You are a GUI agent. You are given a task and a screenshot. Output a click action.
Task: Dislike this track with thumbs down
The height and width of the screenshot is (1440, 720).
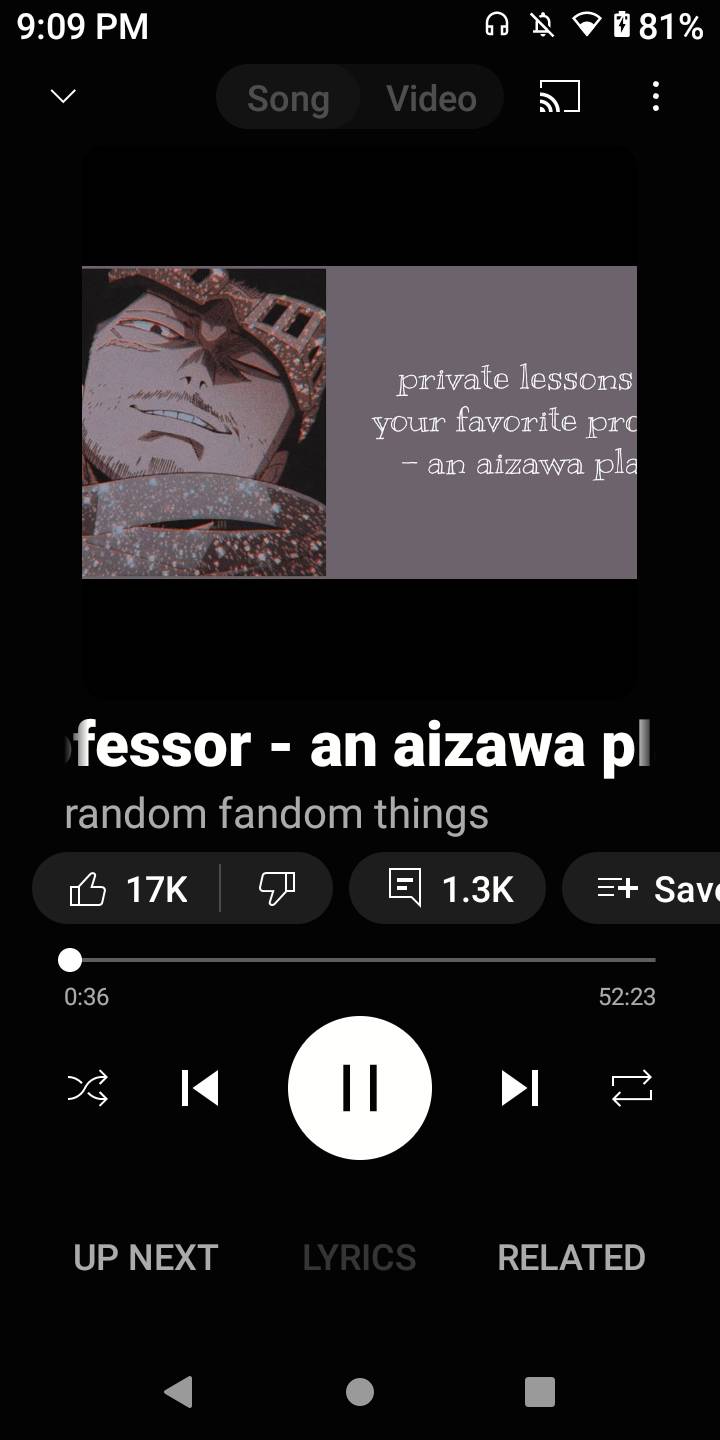point(277,888)
